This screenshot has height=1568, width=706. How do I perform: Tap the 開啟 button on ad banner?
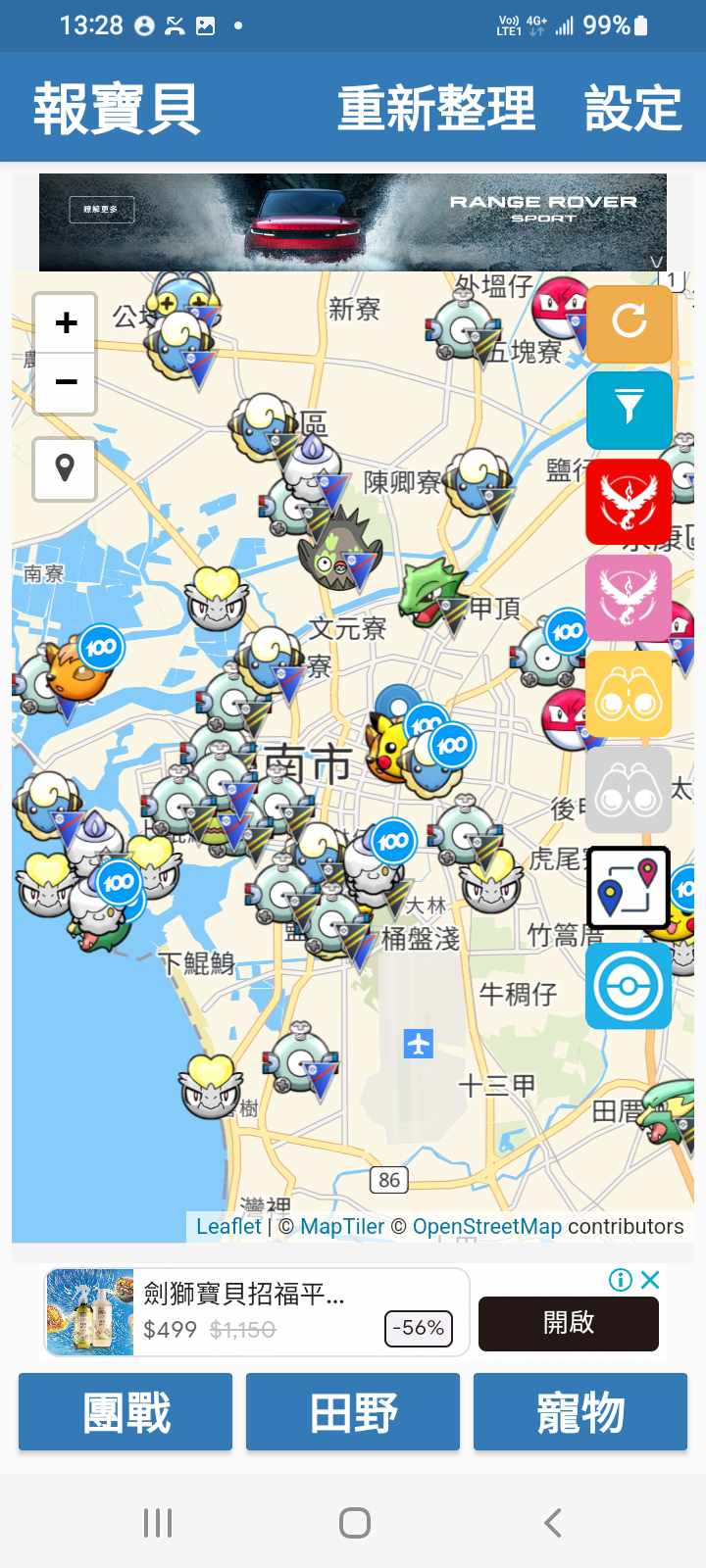click(569, 1323)
